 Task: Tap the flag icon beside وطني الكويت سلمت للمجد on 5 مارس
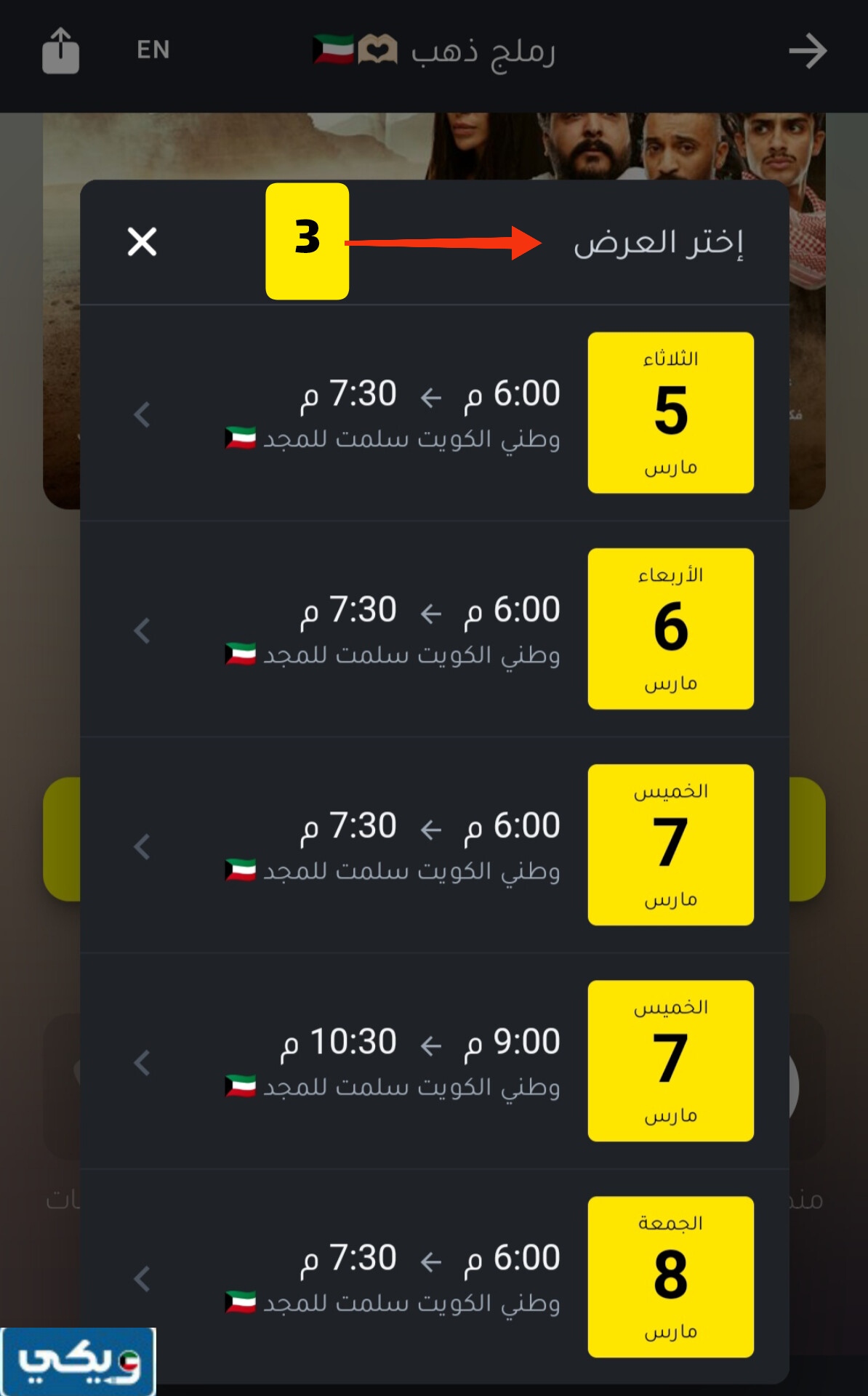240,438
